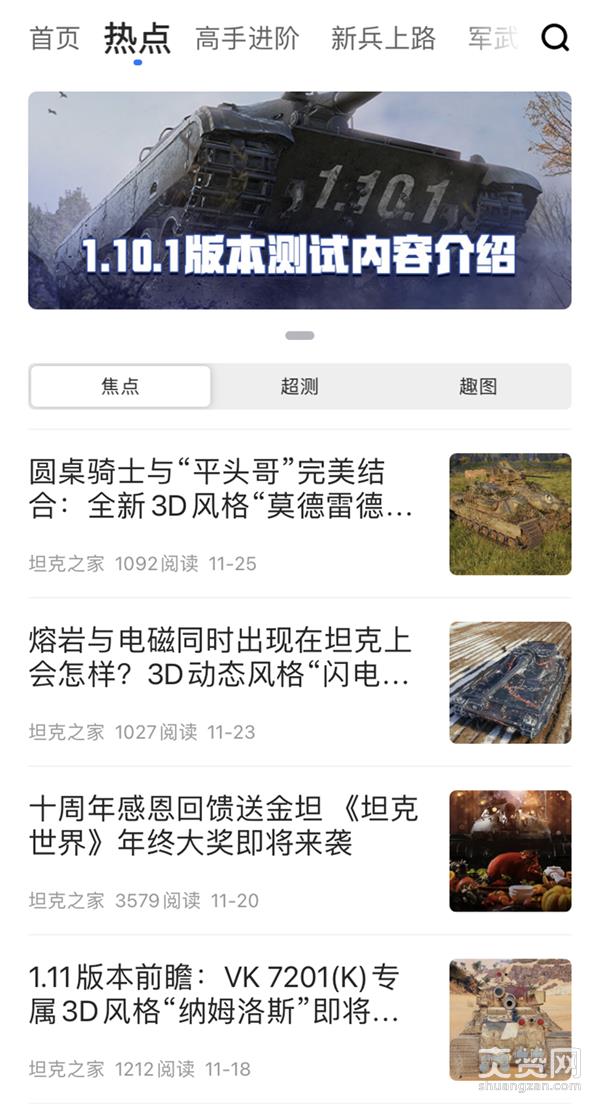Image resolution: width=600 pixels, height=1104 pixels.
Task: Show the 趣图 segment
Action: coord(478,387)
